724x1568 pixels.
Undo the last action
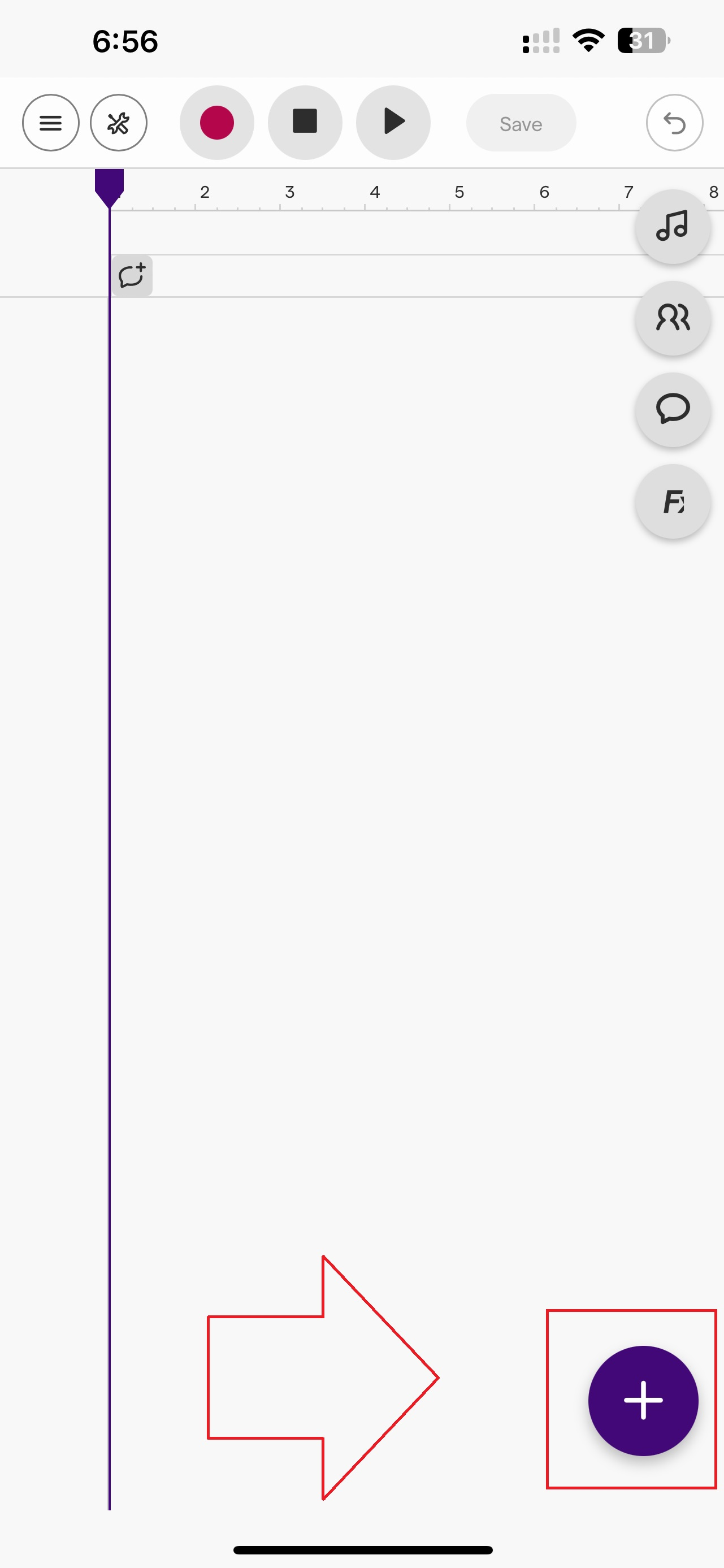point(674,123)
